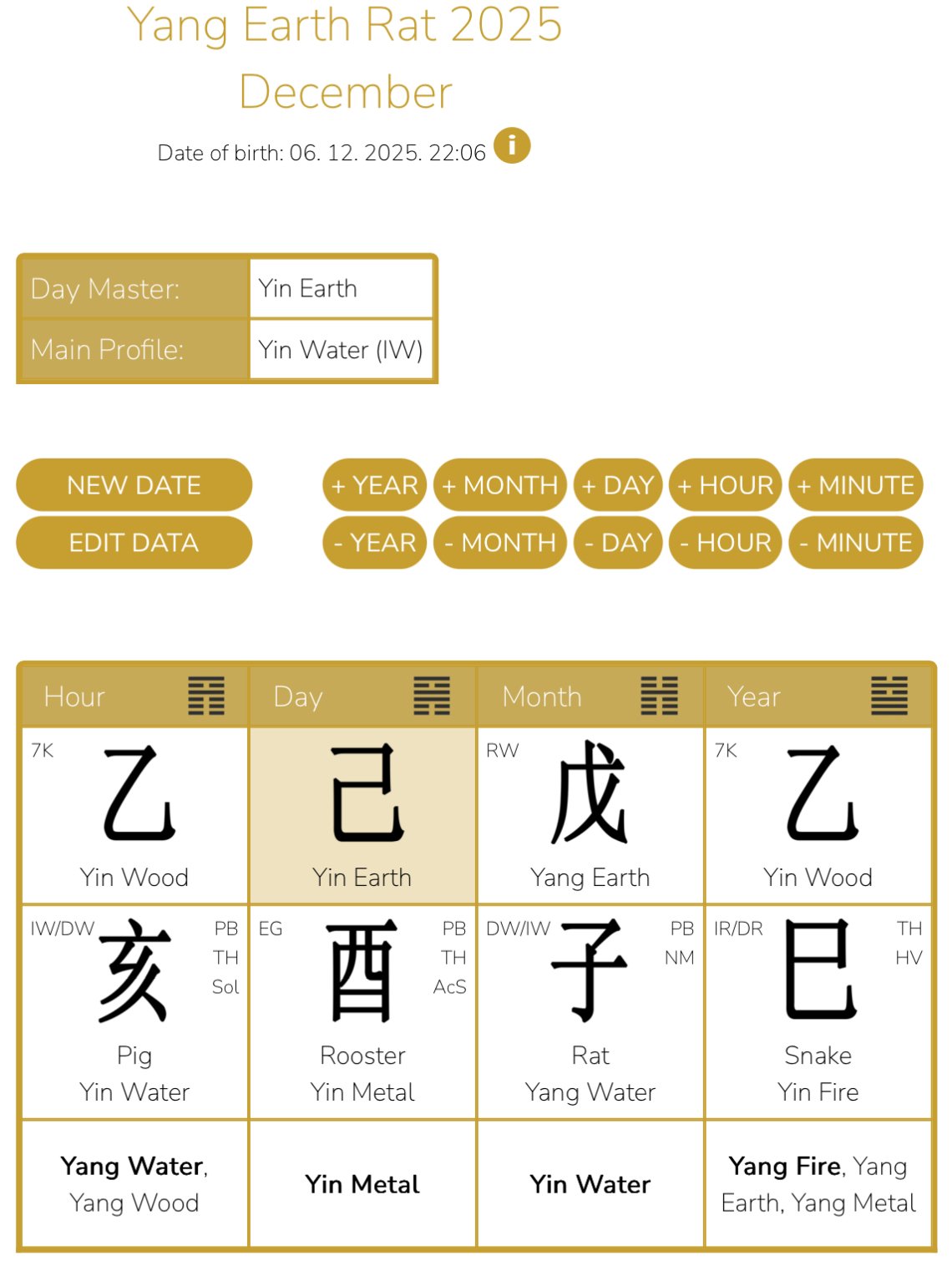Add a minute with + MINUTE

856,485
